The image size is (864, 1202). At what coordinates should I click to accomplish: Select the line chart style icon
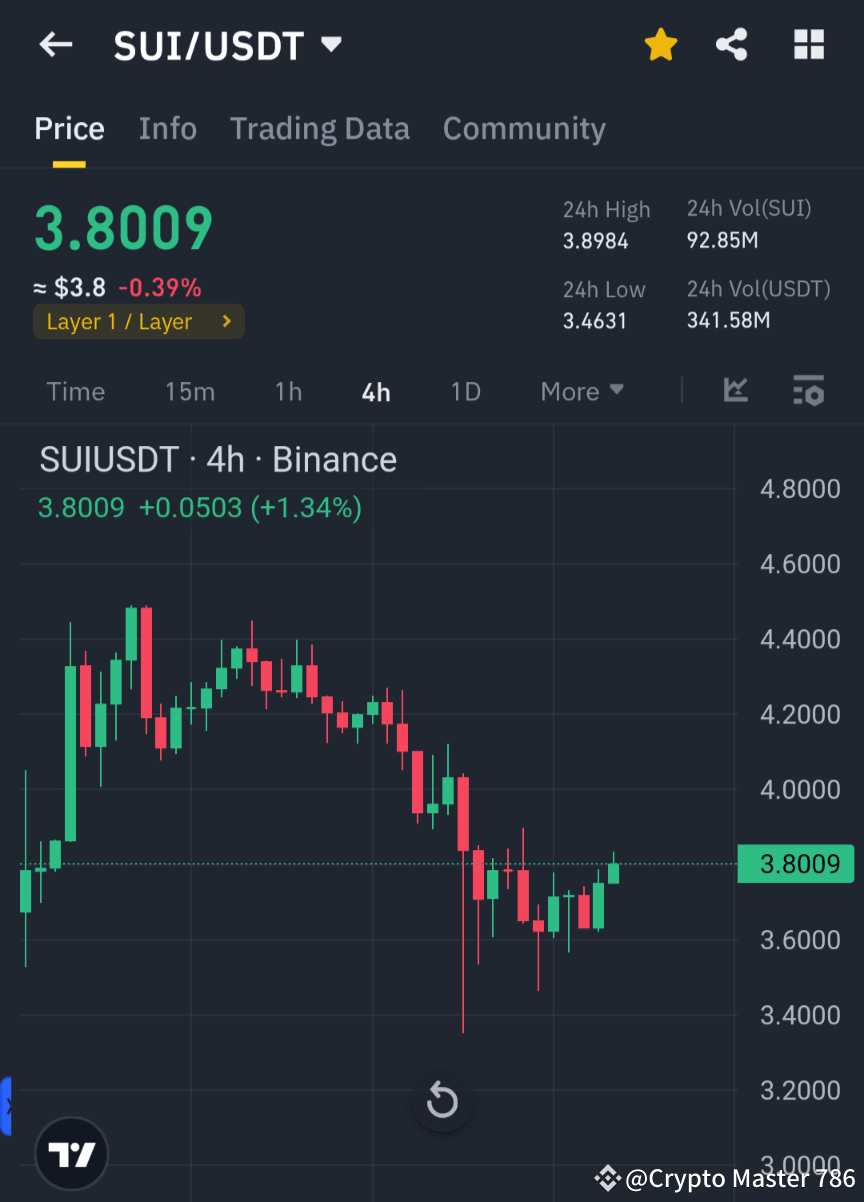pyautogui.click(x=736, y=391)
